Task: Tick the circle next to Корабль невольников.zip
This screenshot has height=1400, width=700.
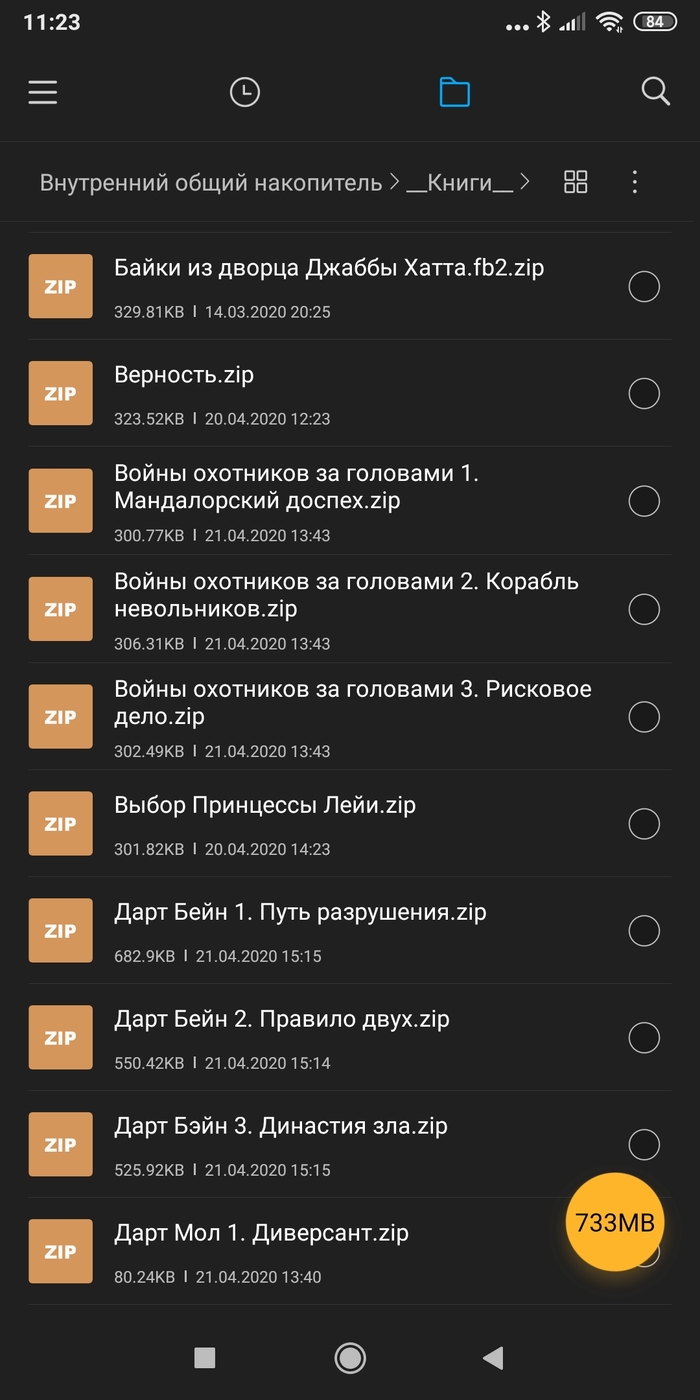Action: tap(643, 608)
